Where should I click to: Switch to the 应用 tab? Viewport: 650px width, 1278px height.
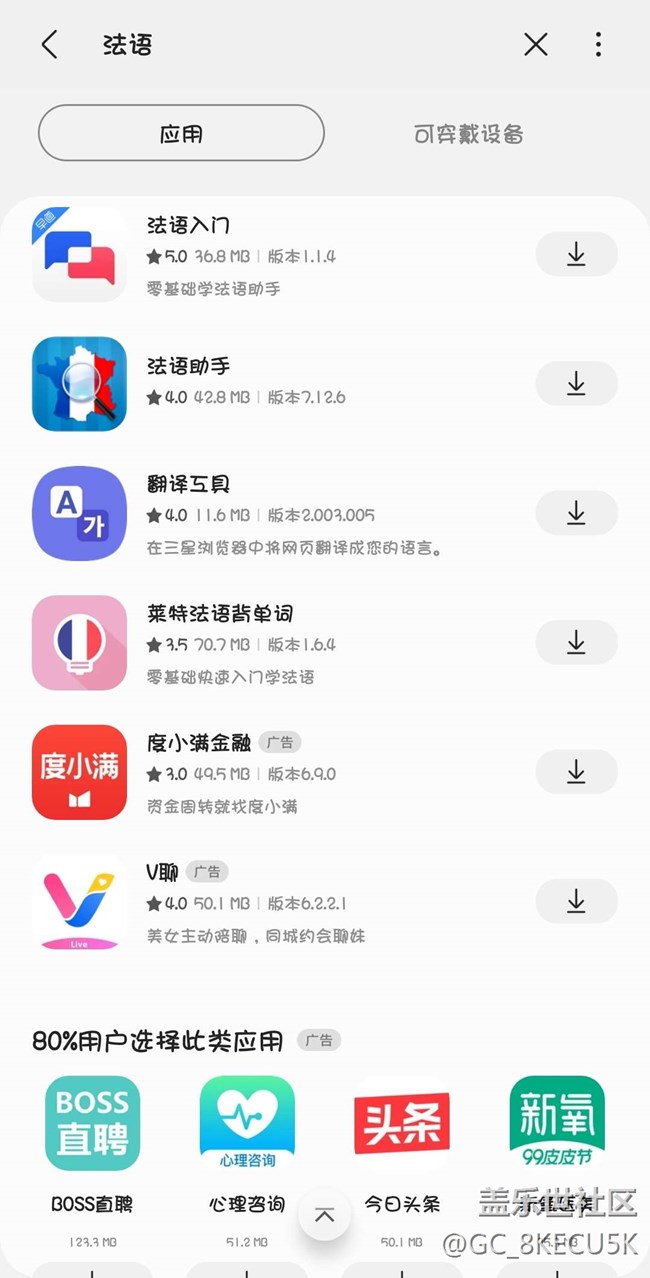pos(181,133)
